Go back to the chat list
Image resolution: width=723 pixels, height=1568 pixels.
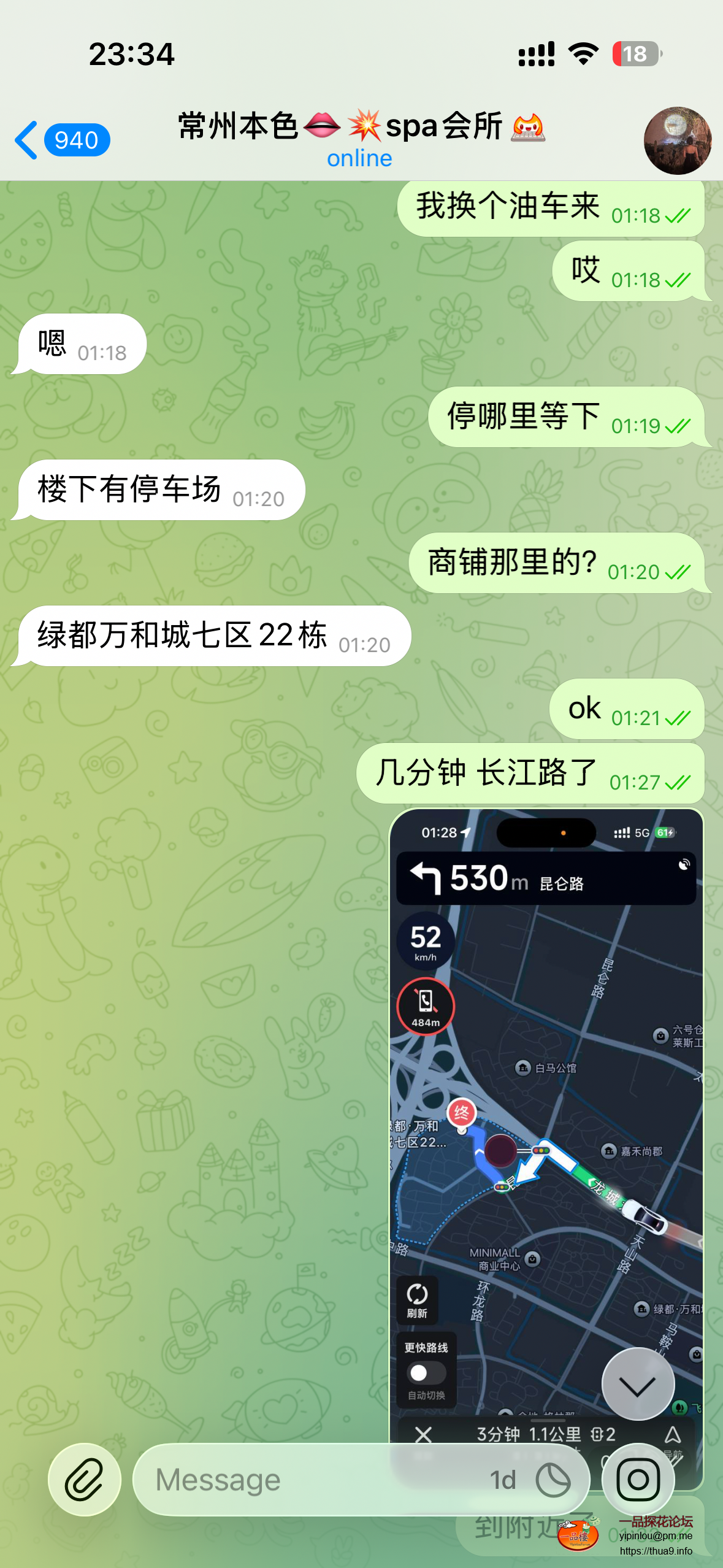pyautogui.click(x=60, y=140)
